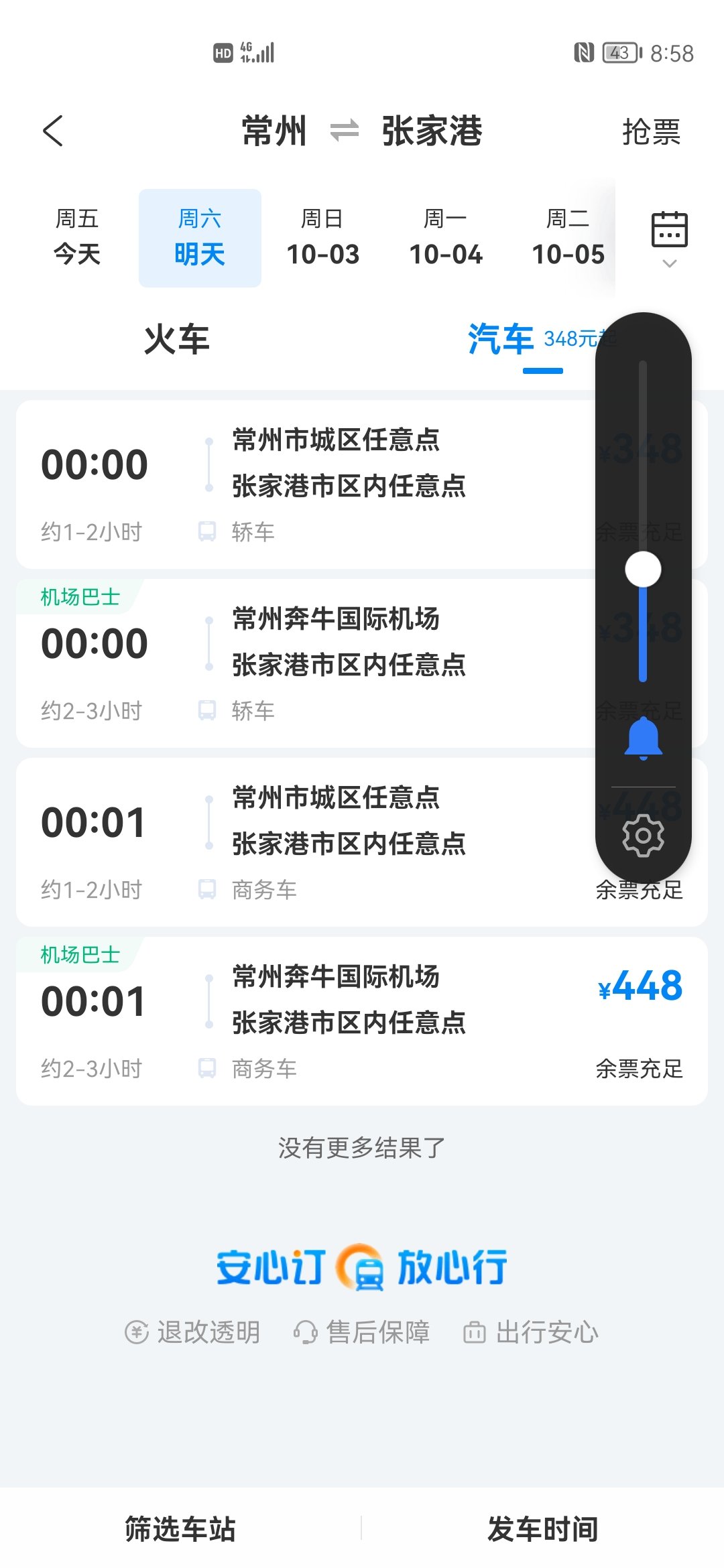Tap the volume slider track

[643, 469]
